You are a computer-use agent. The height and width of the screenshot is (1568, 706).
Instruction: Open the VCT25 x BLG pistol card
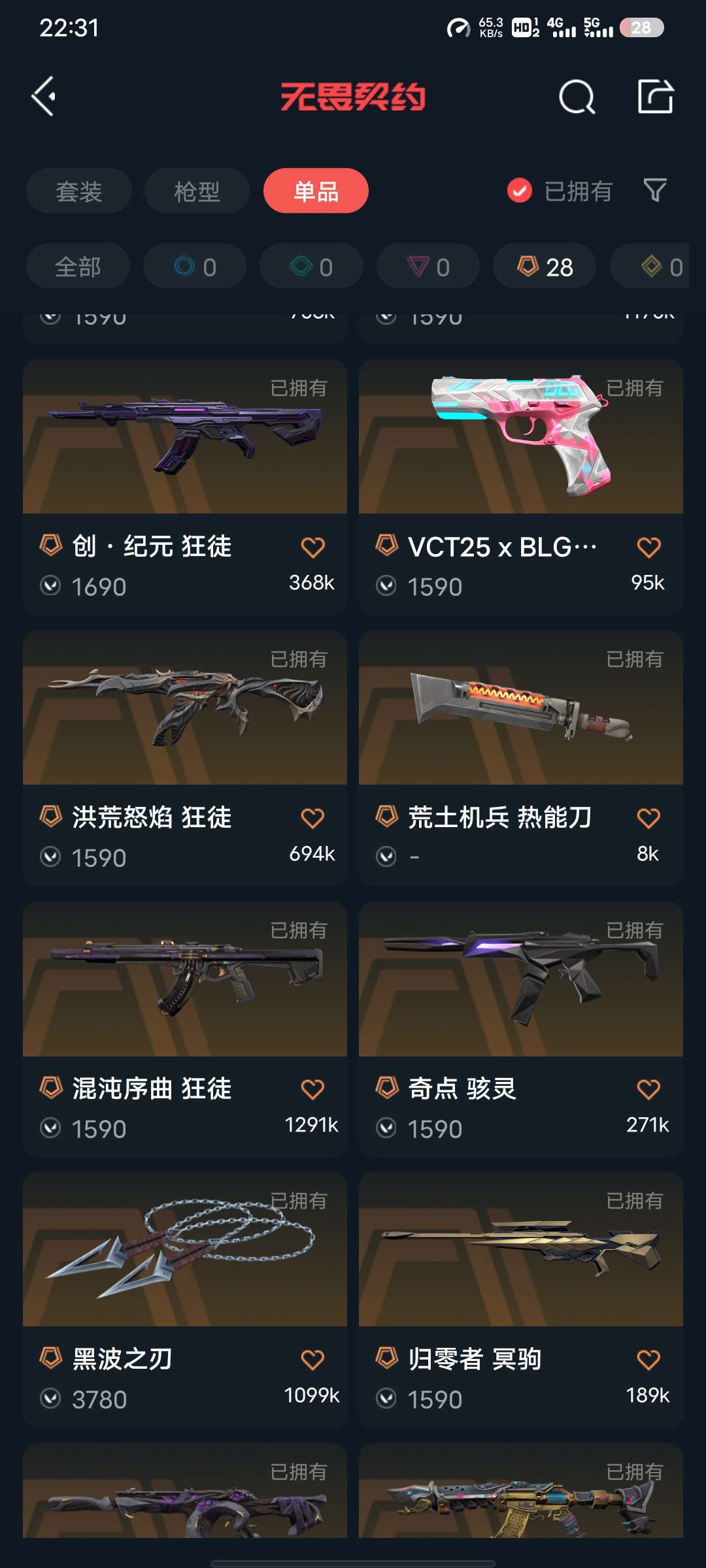[521, 487]
